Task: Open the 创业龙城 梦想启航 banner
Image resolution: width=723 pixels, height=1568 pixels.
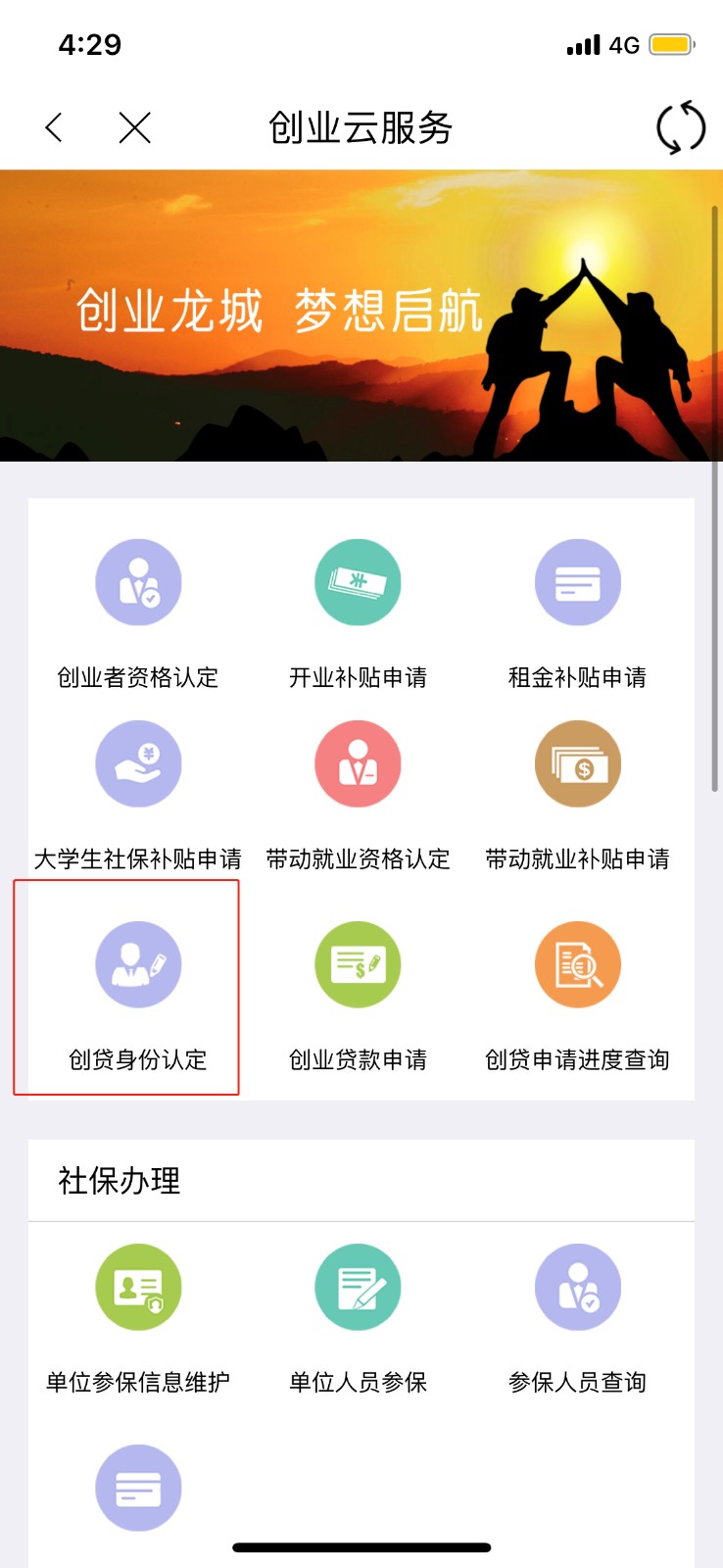Action: (361, 316)
